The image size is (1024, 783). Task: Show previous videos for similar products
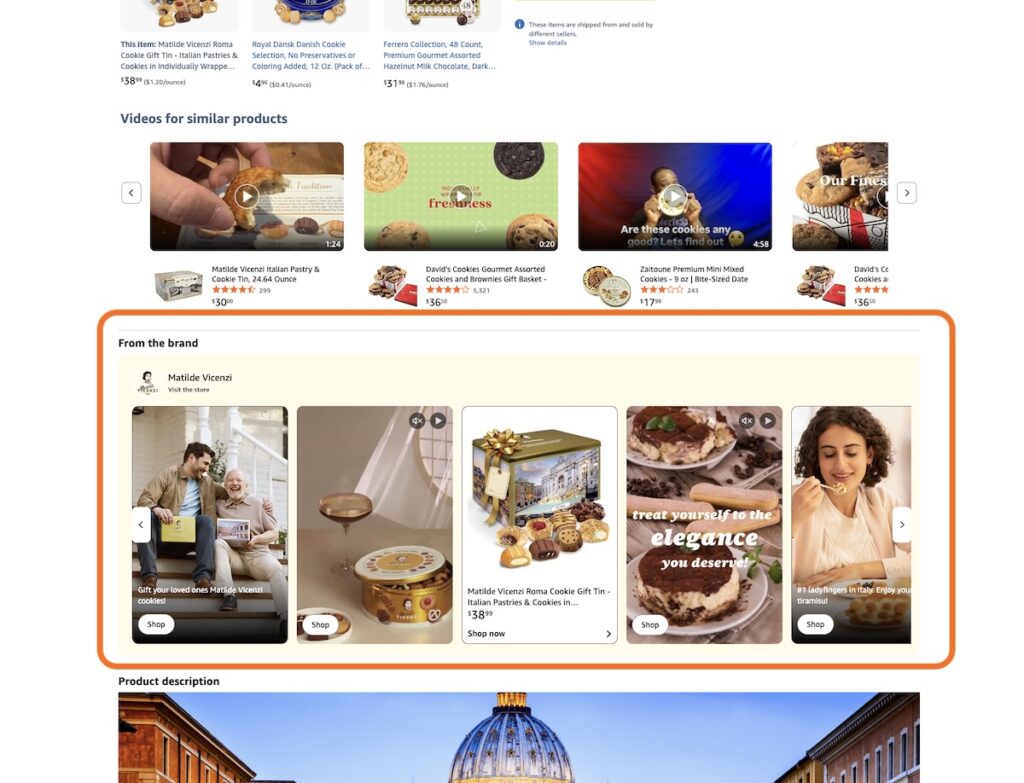pos(131,193)
